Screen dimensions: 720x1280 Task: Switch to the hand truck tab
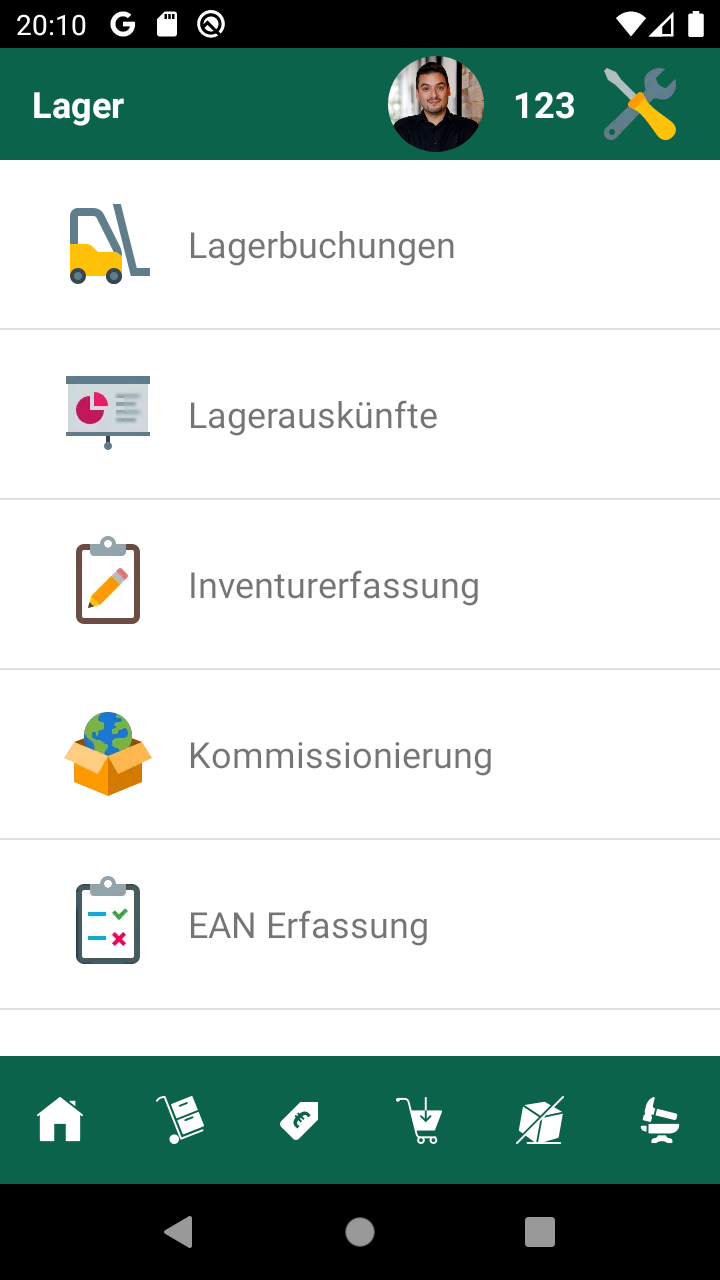pos(180,1119)
